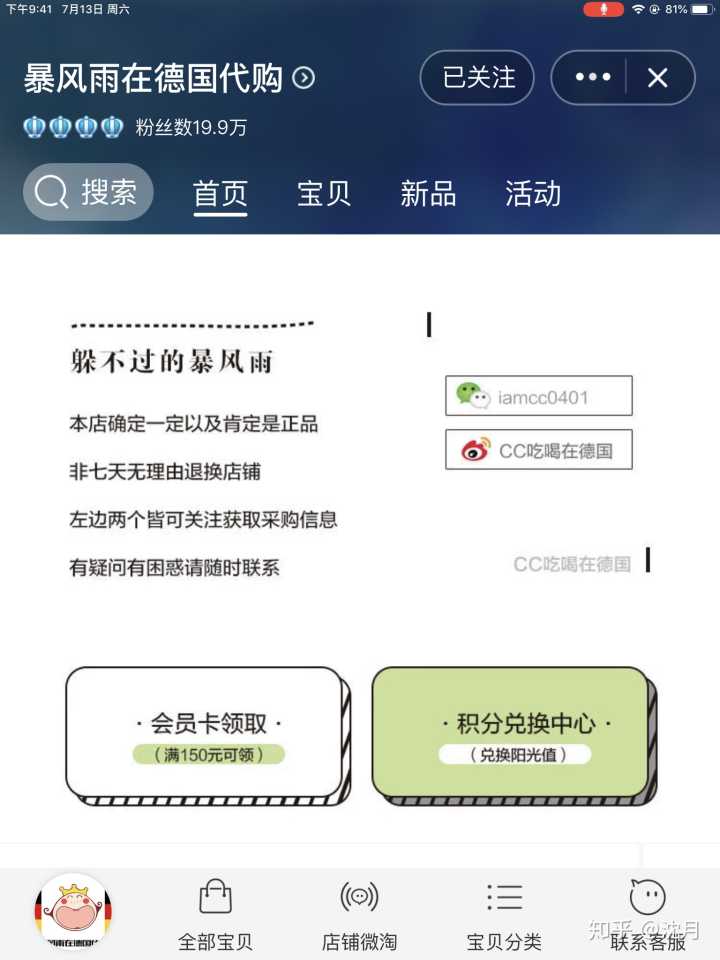Claim the 会员卡领取 membership card
The width and height of the screenshot is (720, 960).
[206, 733]
